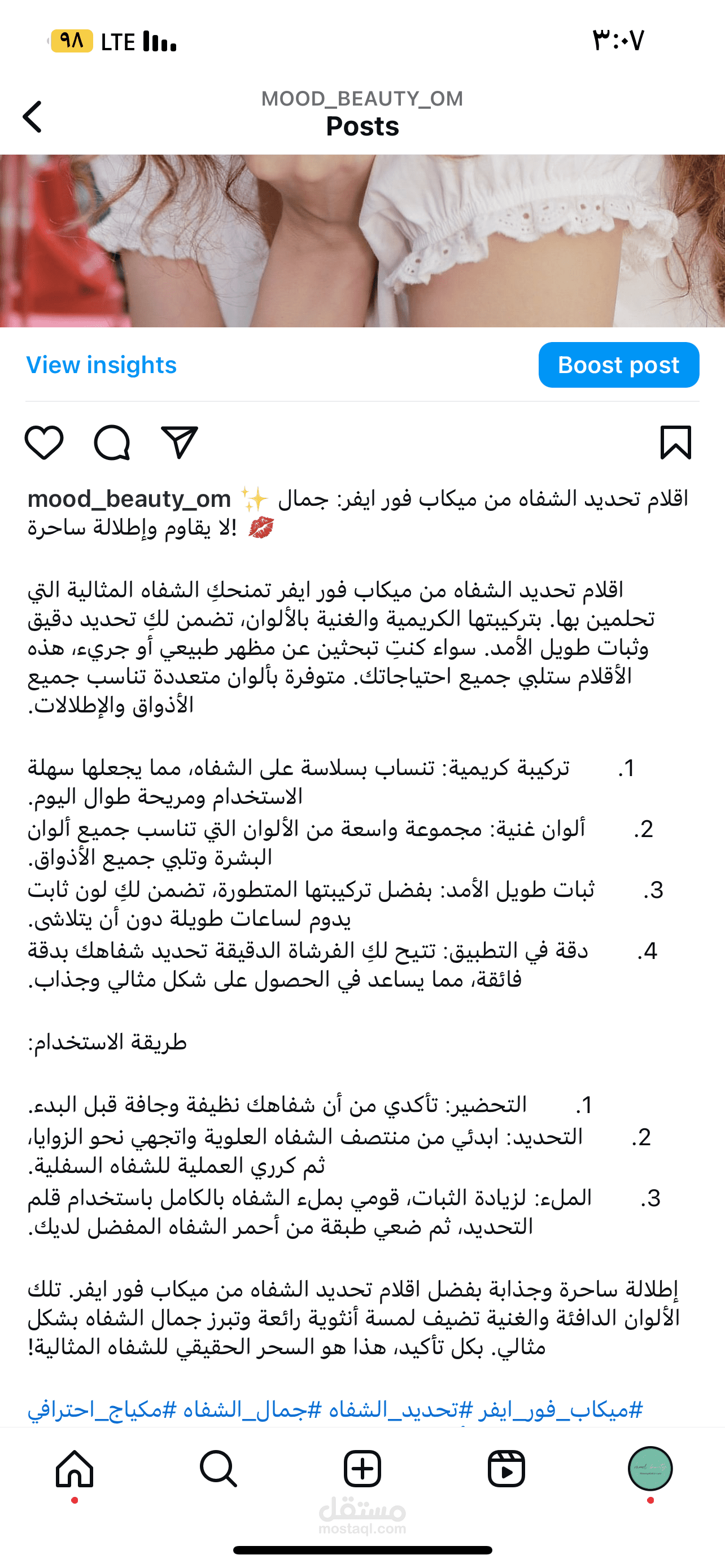
Task: Share the post via paper plane icon
Action: (180, 443)
